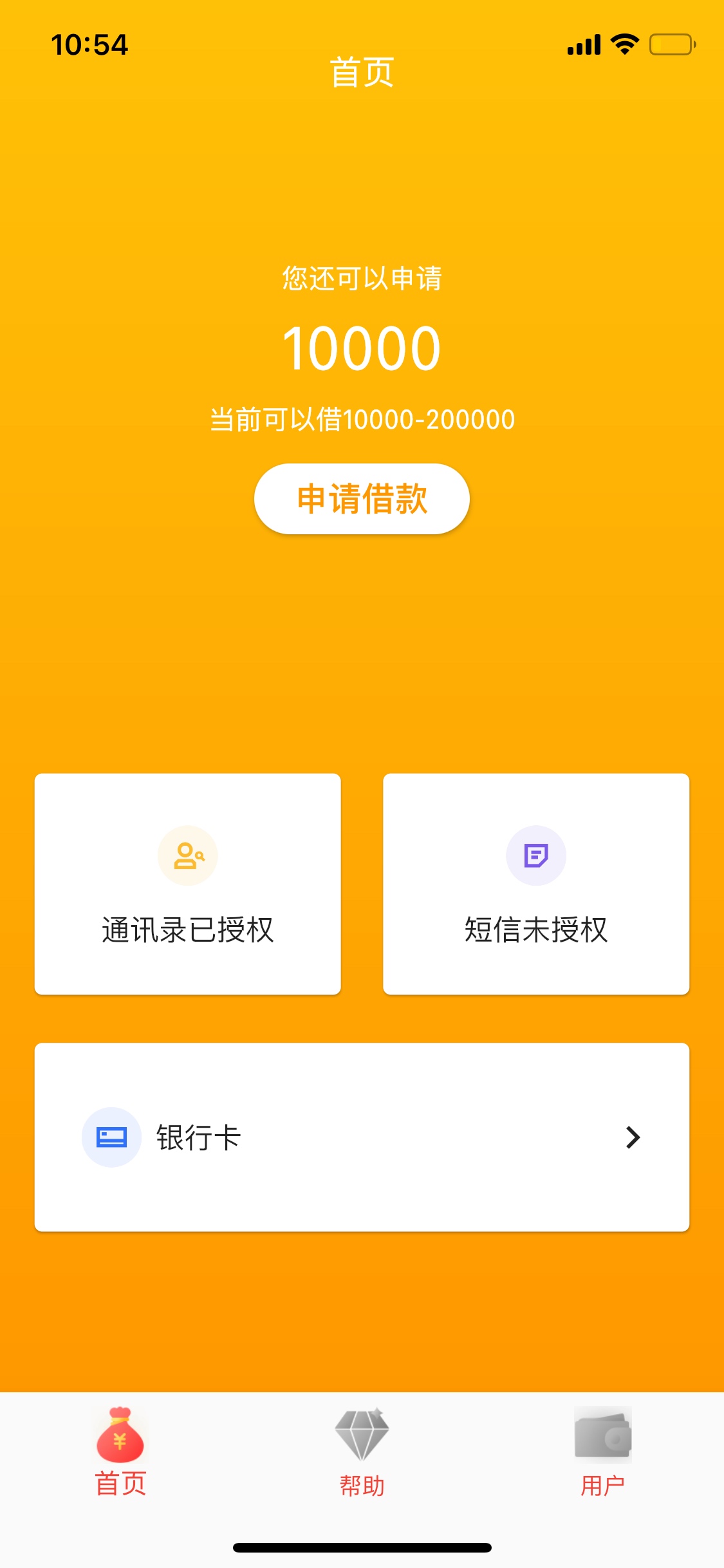
Task: Open the 短信未授权 card
Action: click(536, 884)
